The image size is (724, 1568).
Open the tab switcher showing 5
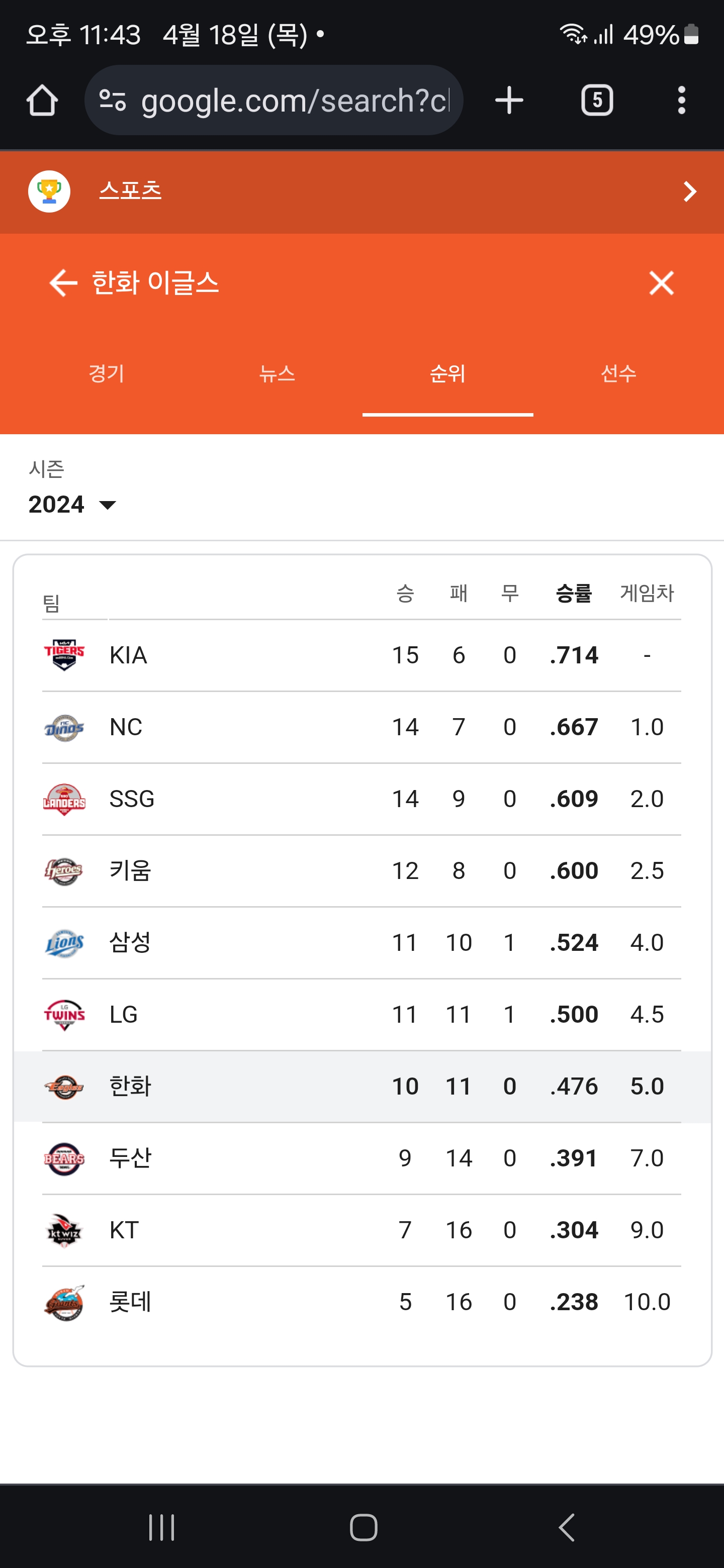tap(597, 101)
